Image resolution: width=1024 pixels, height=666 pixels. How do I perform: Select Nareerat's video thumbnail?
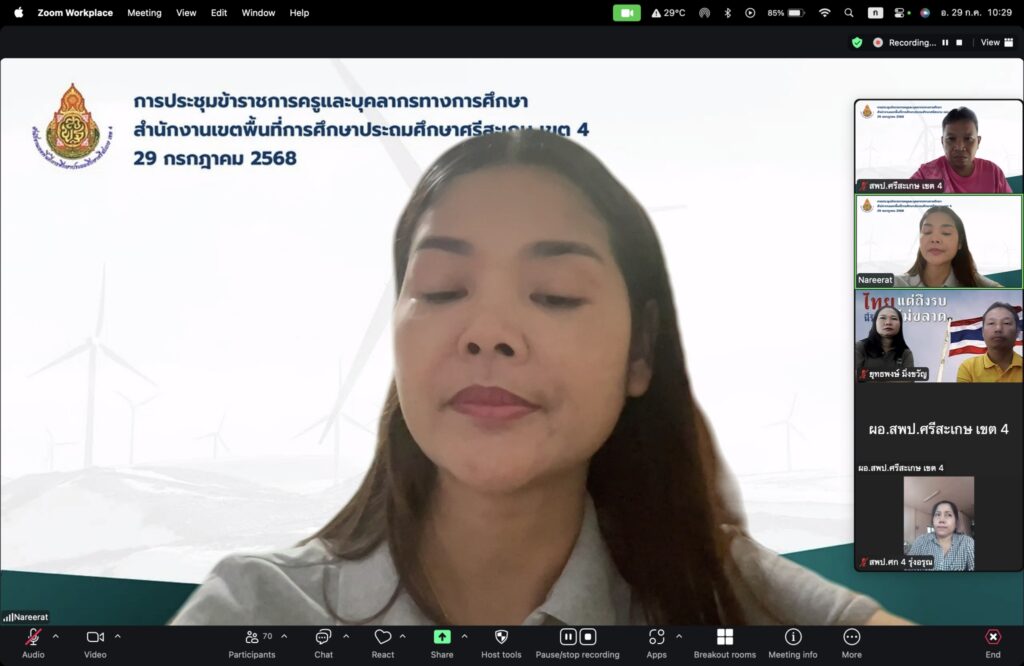pyautogui.click(x=938, y=241)
